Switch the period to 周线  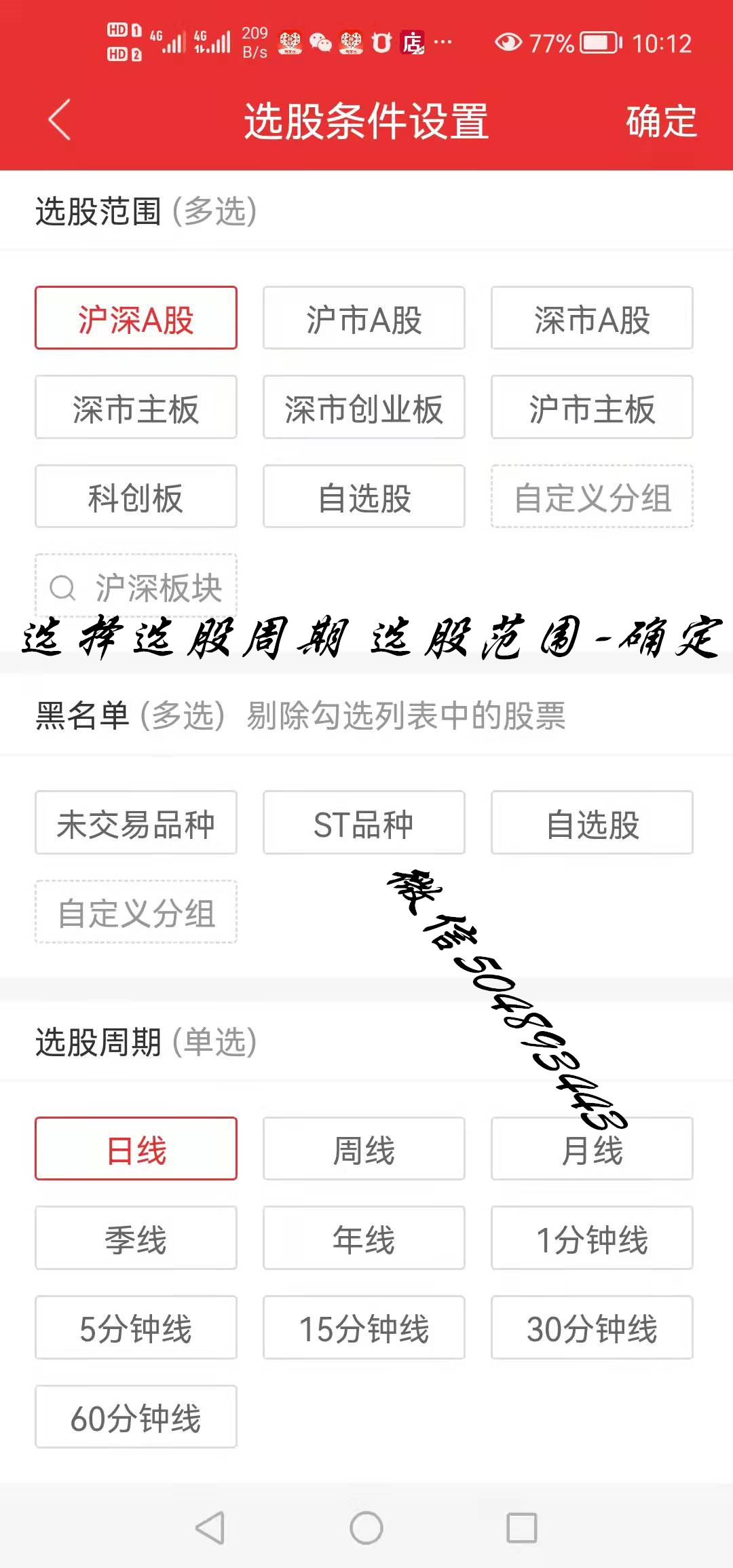[364, 1149]
